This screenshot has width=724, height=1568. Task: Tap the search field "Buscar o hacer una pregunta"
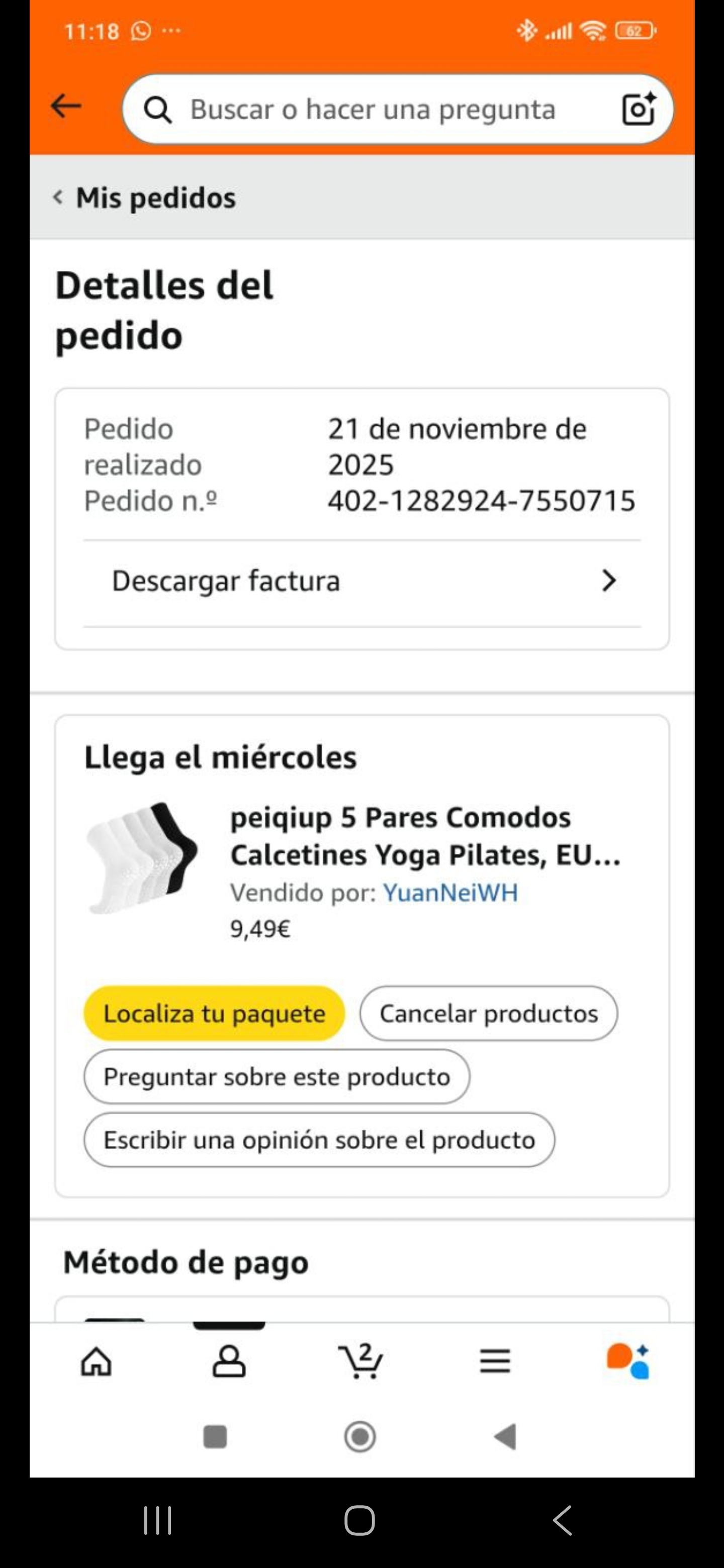click(373, 110)
